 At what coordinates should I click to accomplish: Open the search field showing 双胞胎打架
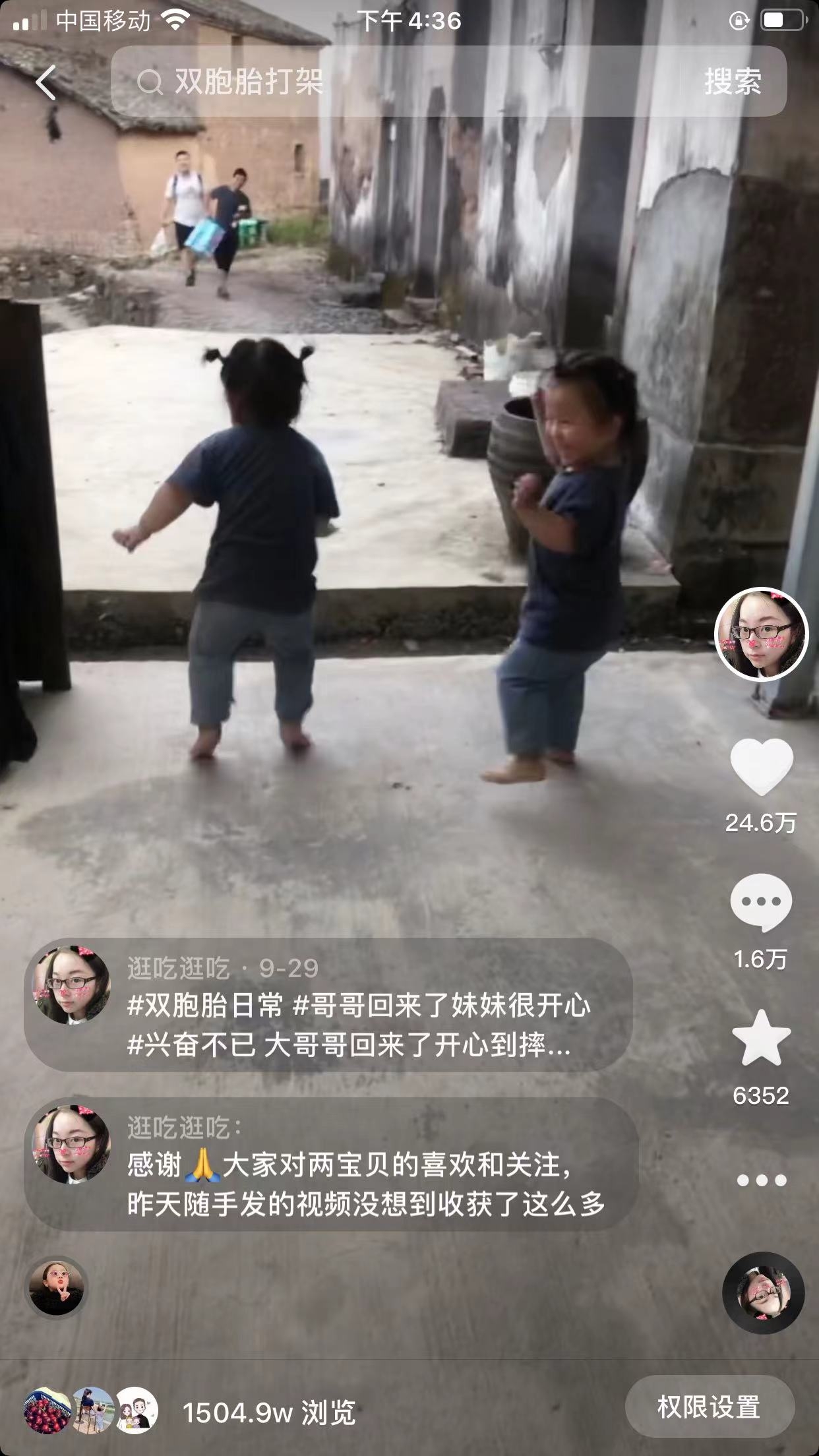click(x=396, y=82)
